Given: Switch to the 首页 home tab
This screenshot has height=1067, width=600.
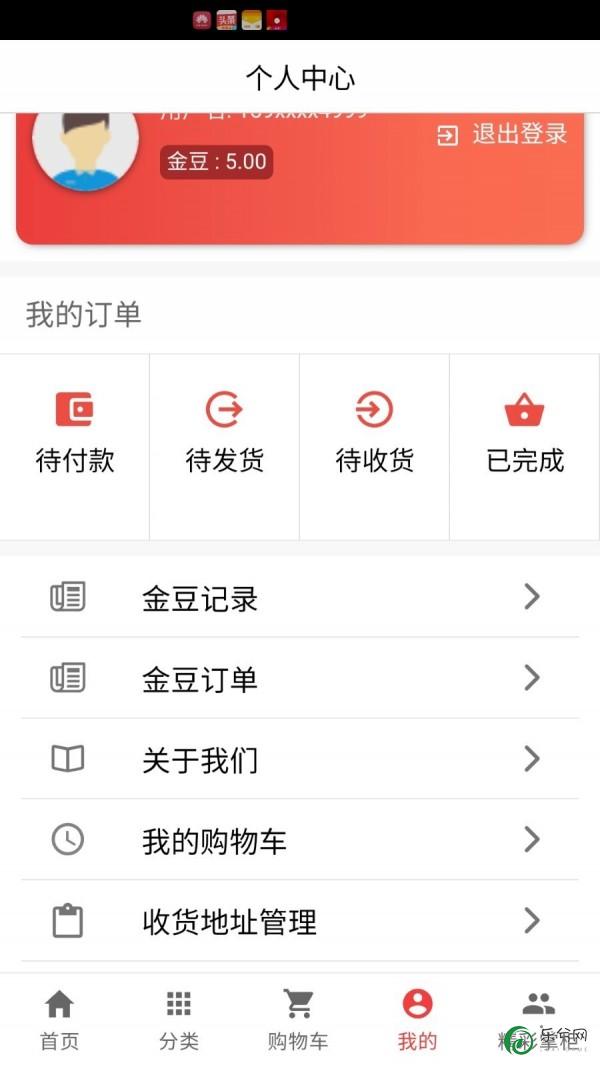Looking at the screenshot, I should point(60,1021).
